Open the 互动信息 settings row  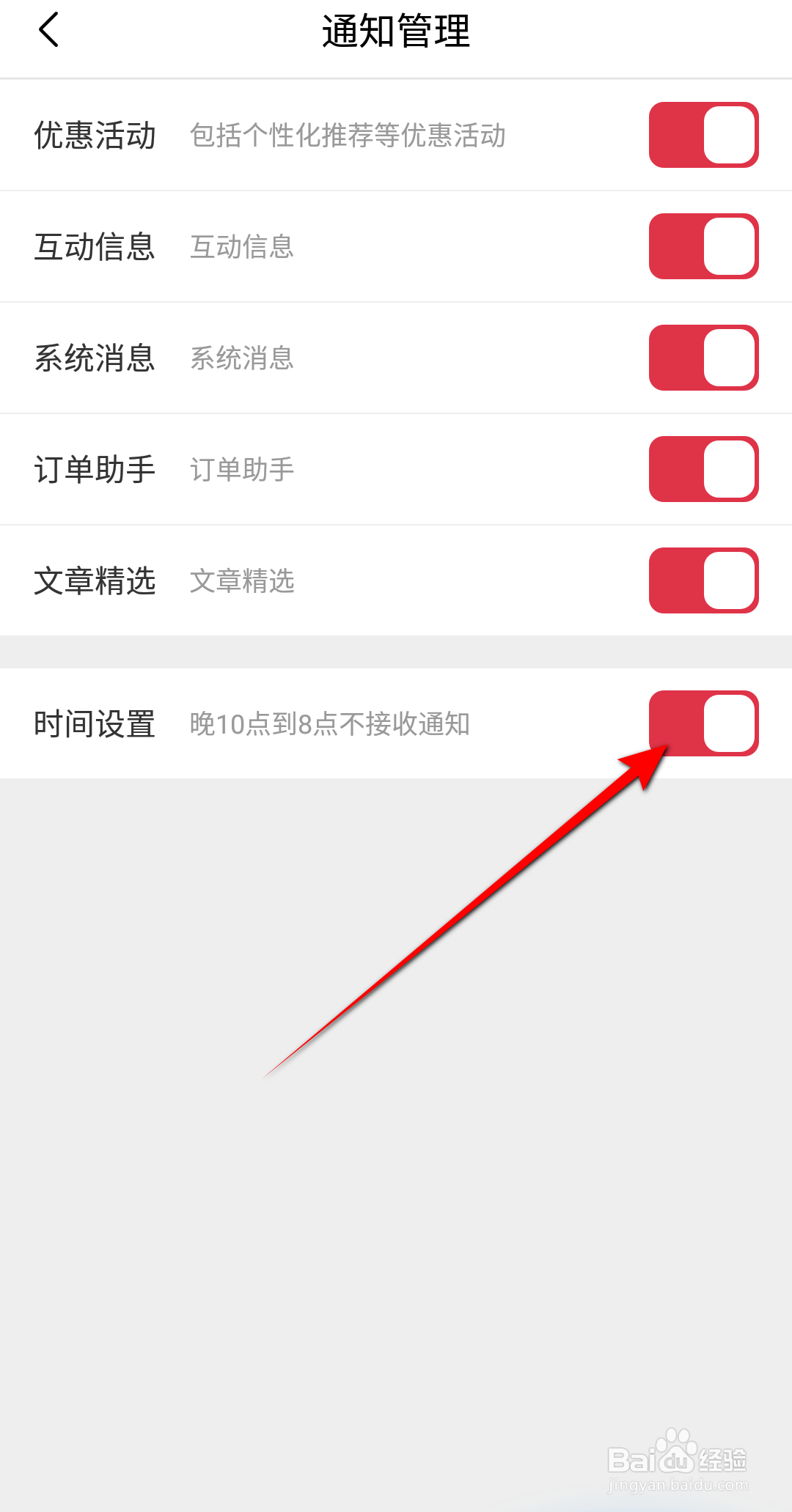point(95,246)
